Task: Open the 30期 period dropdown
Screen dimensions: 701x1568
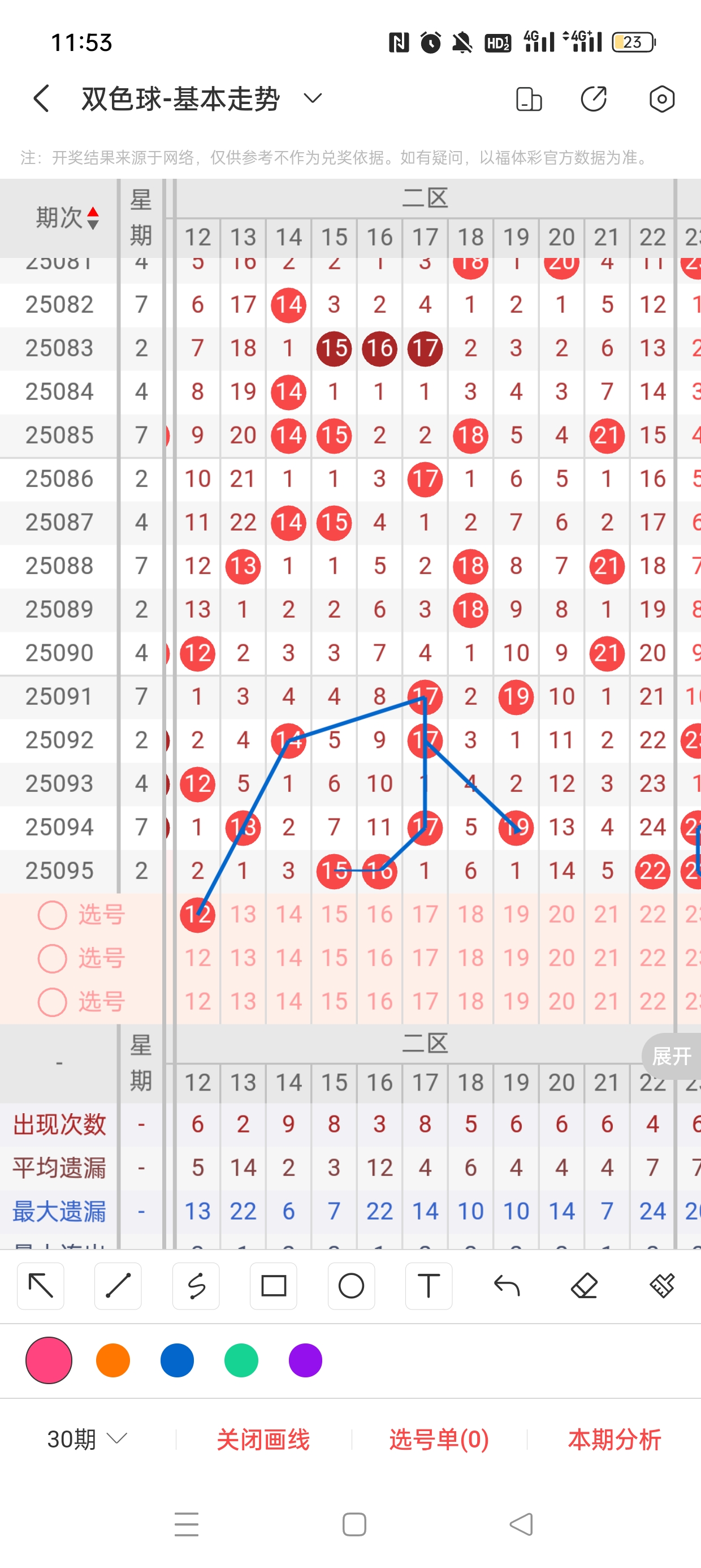Action: click(87, 1439)
